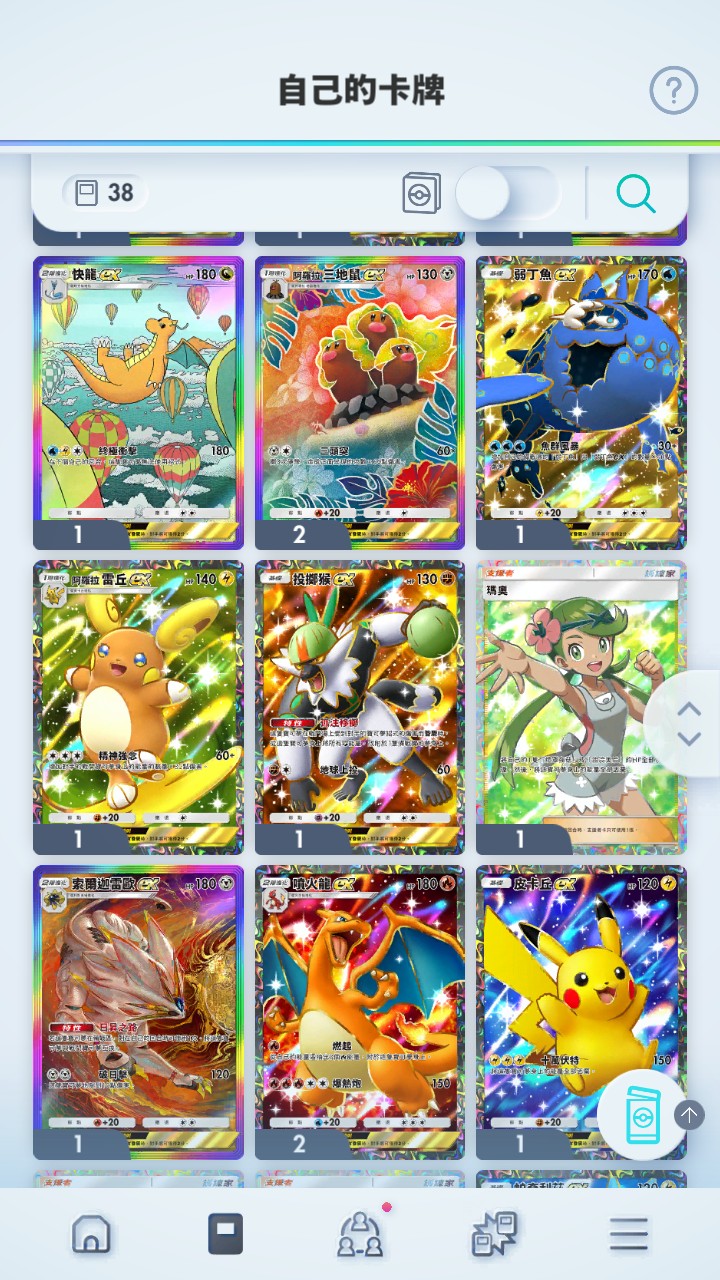The height and width of the screenshot is (1280, 720).
Task: Open the 阿羅拉 三地鼠 ex card
Action: point(359,400)
